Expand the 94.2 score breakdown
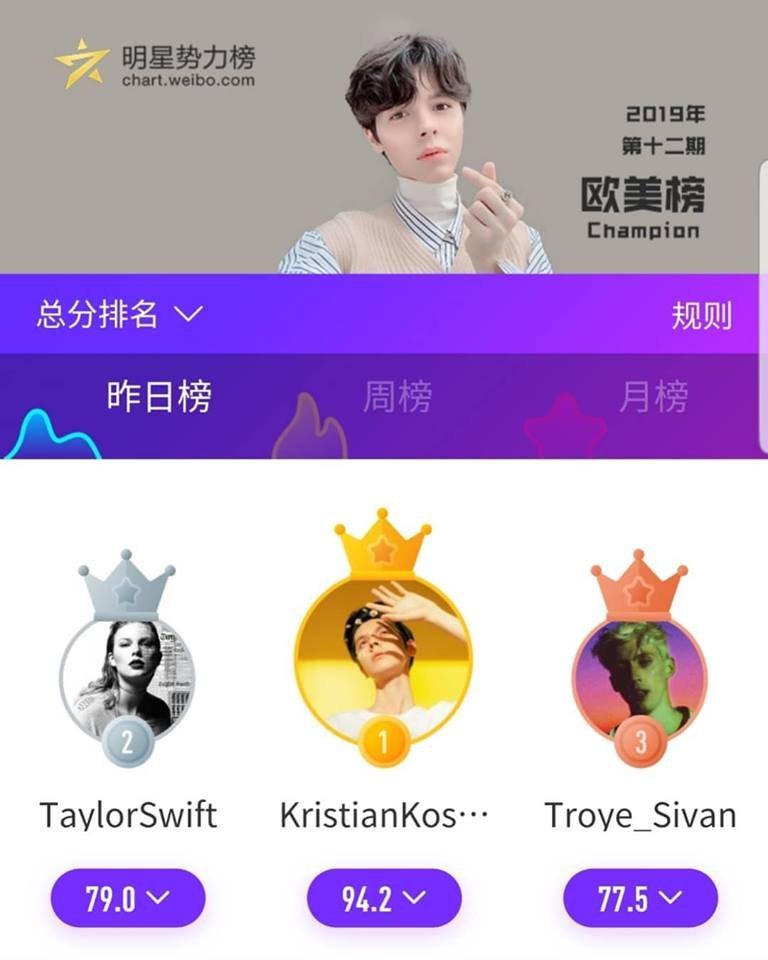 pyautogui.click(x=383, y=898)
